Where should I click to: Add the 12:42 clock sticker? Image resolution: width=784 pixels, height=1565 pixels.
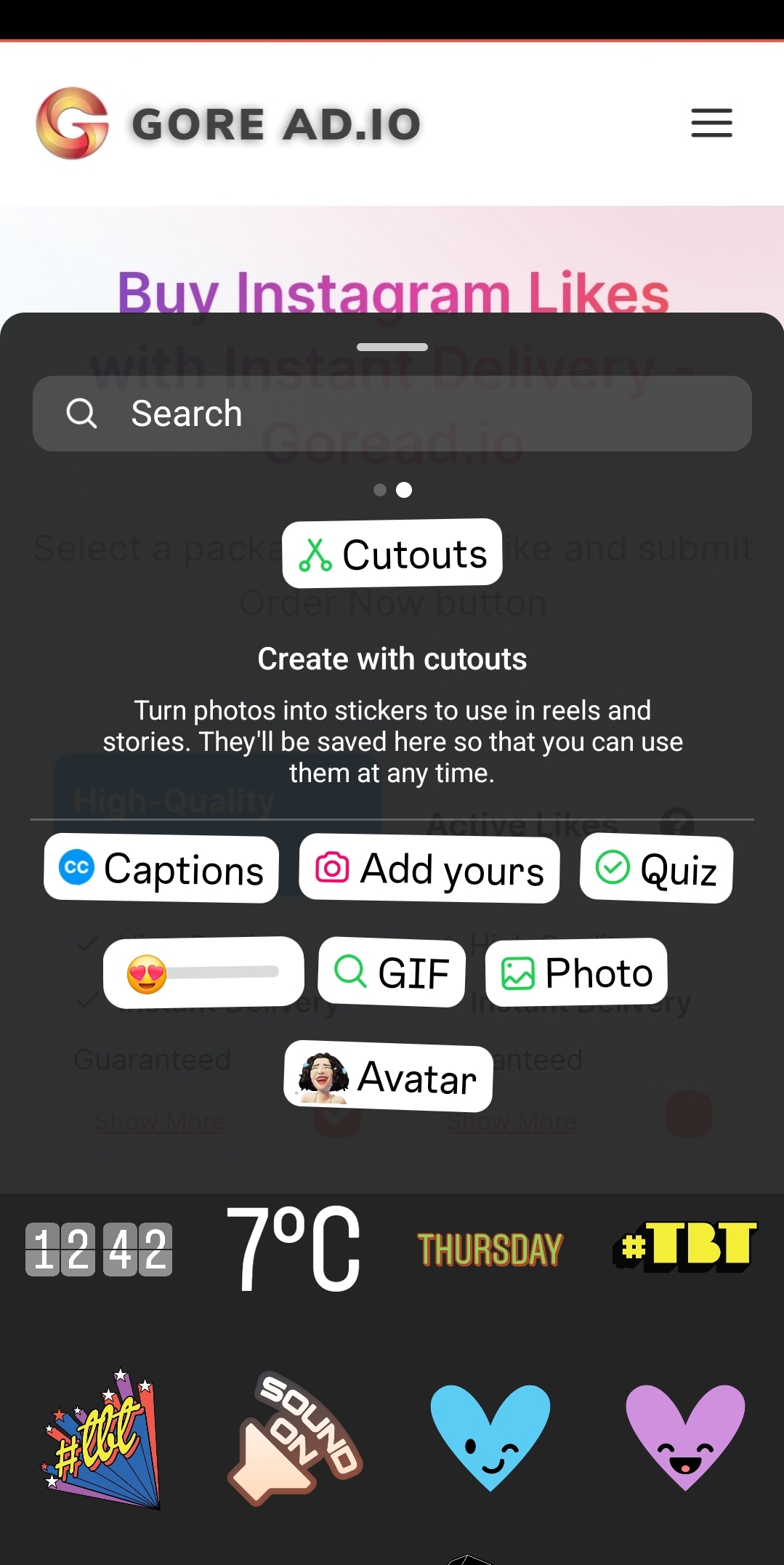click(x=99, y=1250)
